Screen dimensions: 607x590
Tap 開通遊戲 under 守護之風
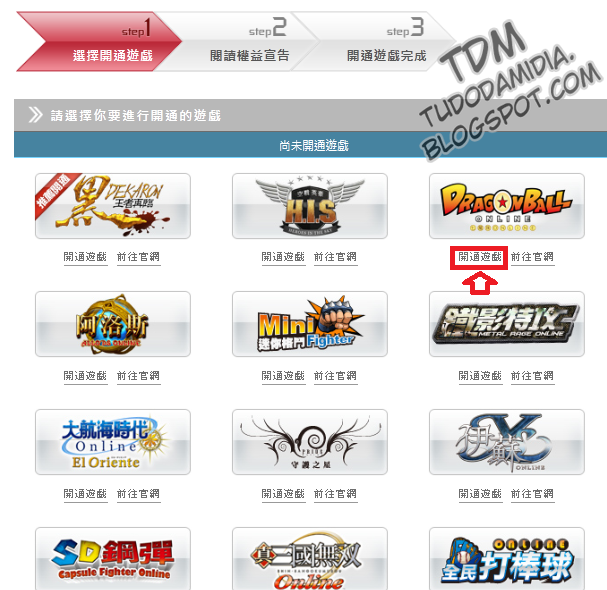(x=283, y=494)
